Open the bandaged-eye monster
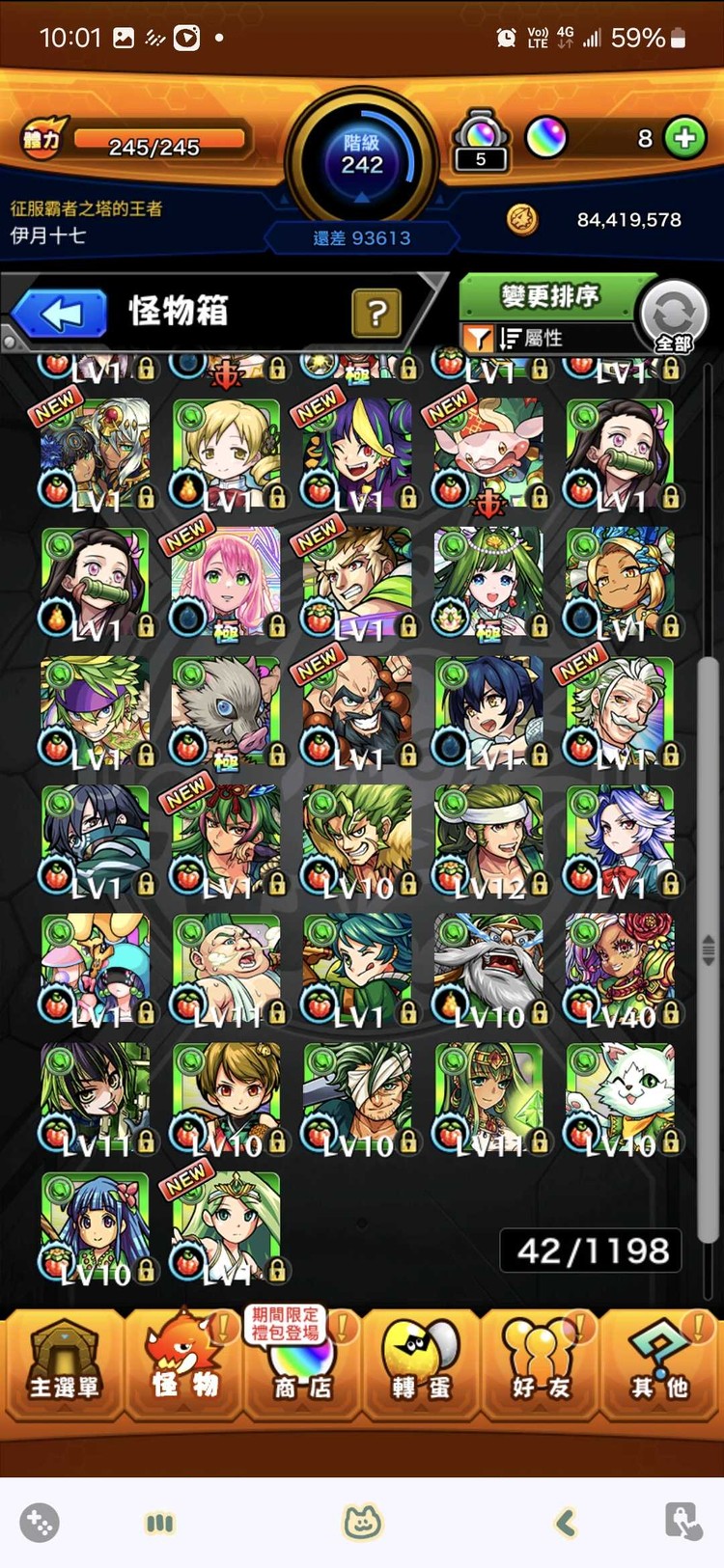The width and height of the screenshot is (724, 1568). tap(357, 1098)
